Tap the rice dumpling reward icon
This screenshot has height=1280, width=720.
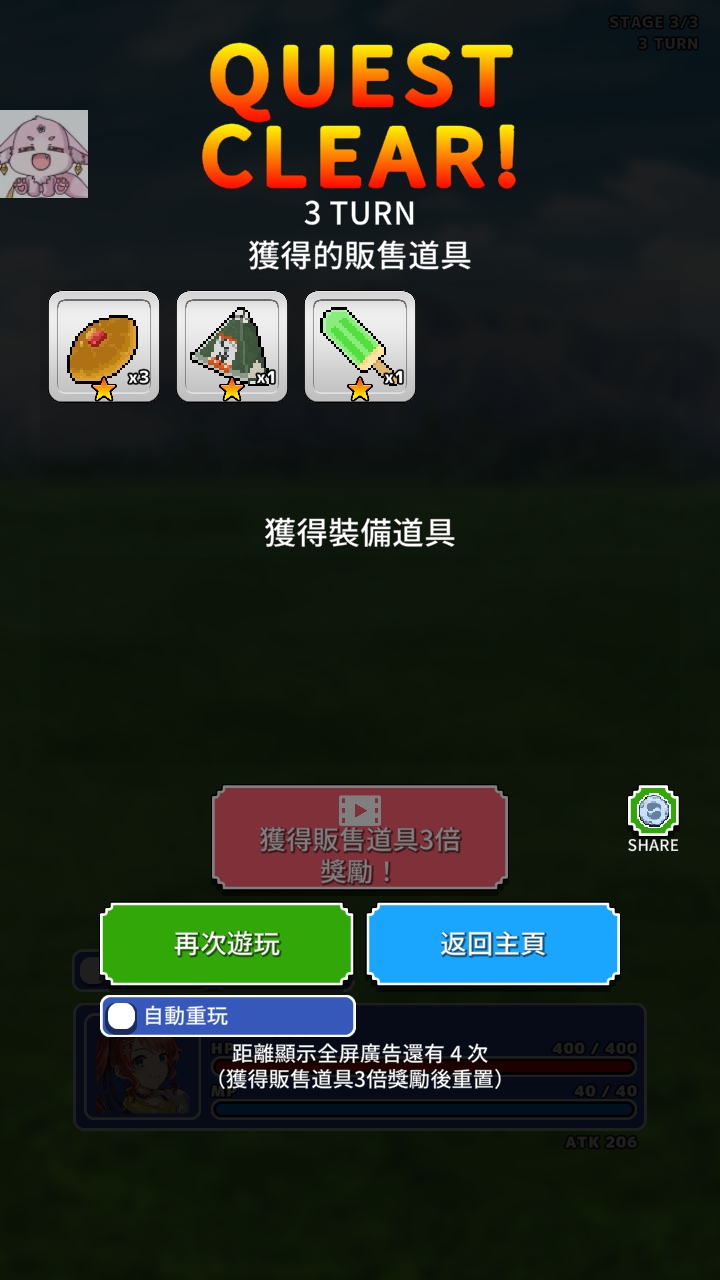tap(231, 345)
